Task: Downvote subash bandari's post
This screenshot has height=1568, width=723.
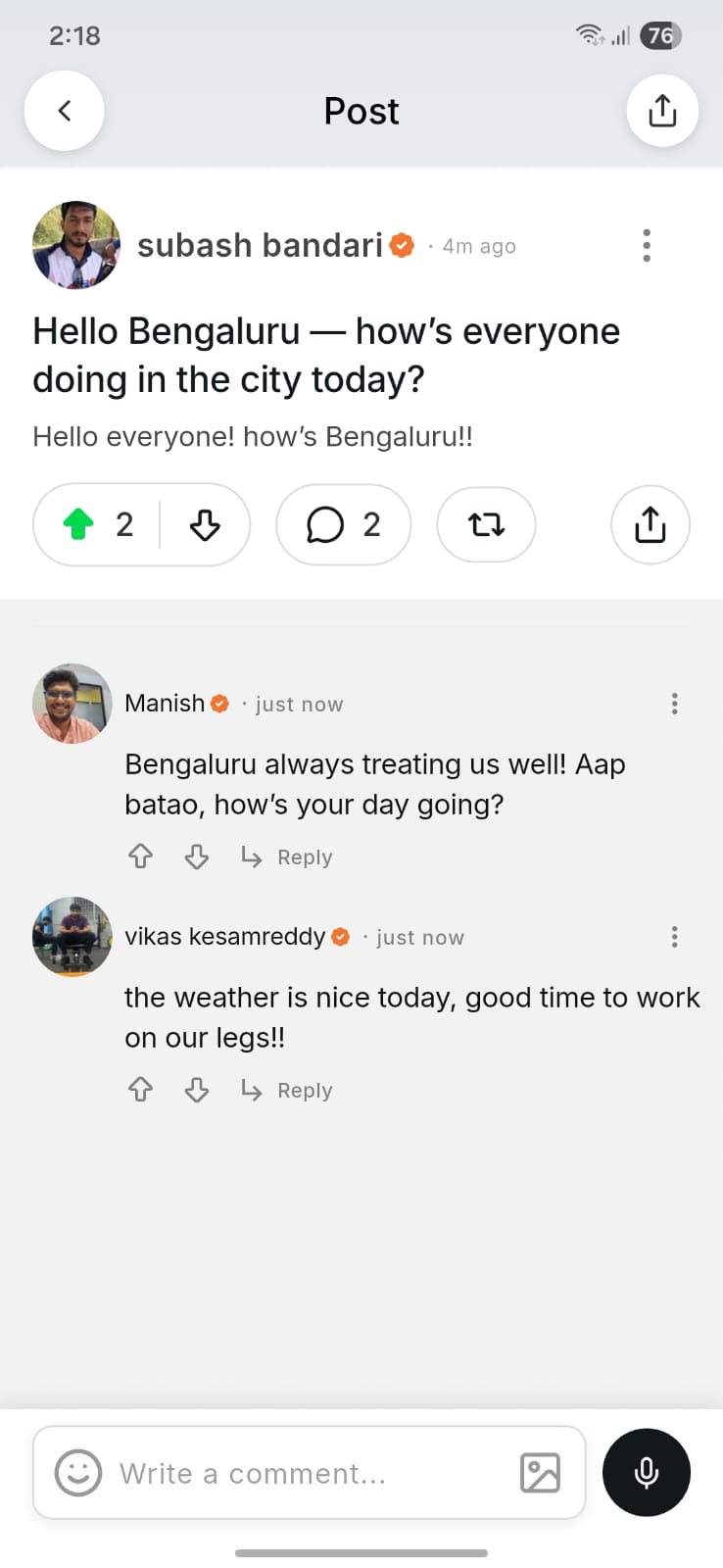Action: coord(205,525)
